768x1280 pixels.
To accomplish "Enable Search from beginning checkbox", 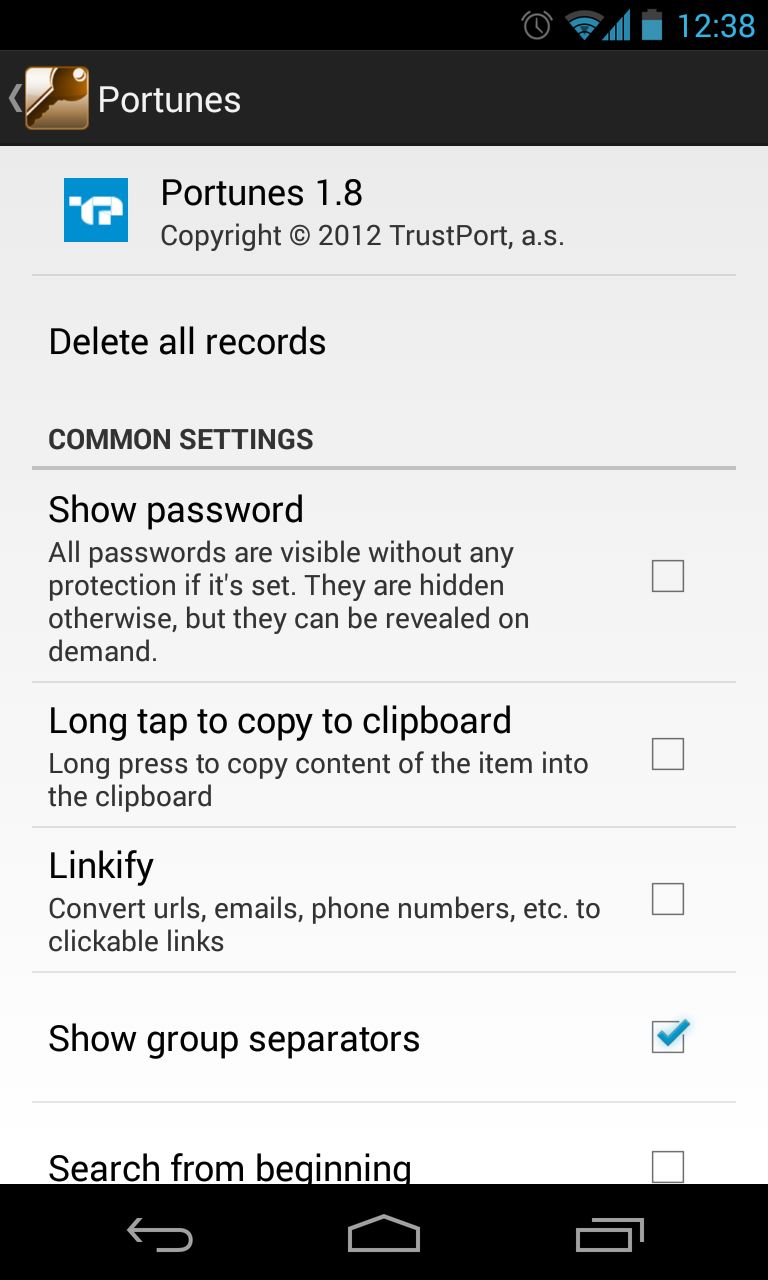I will (x=668, y=1166).
